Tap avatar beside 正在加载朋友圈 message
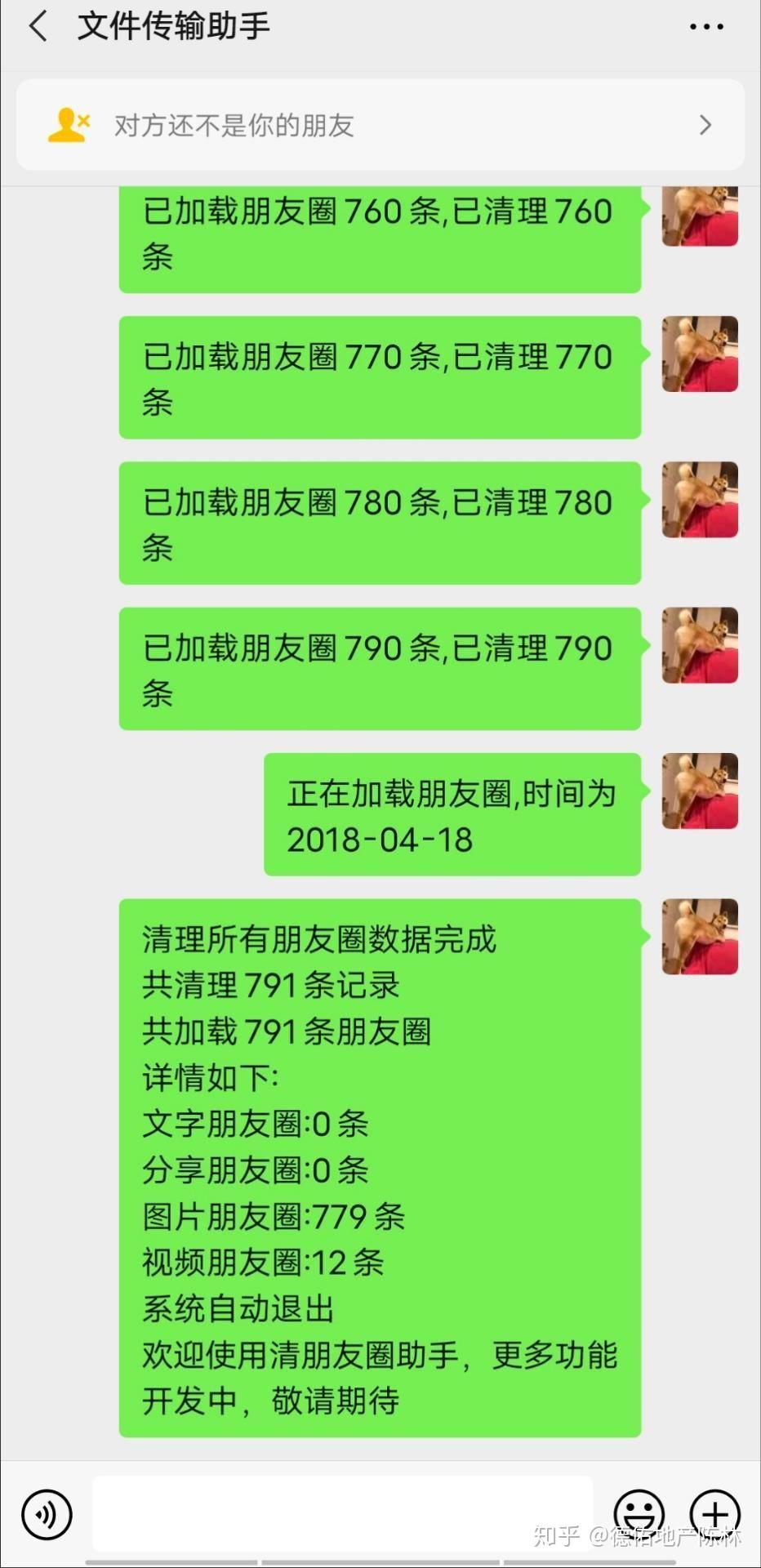 tap(700, 791)
